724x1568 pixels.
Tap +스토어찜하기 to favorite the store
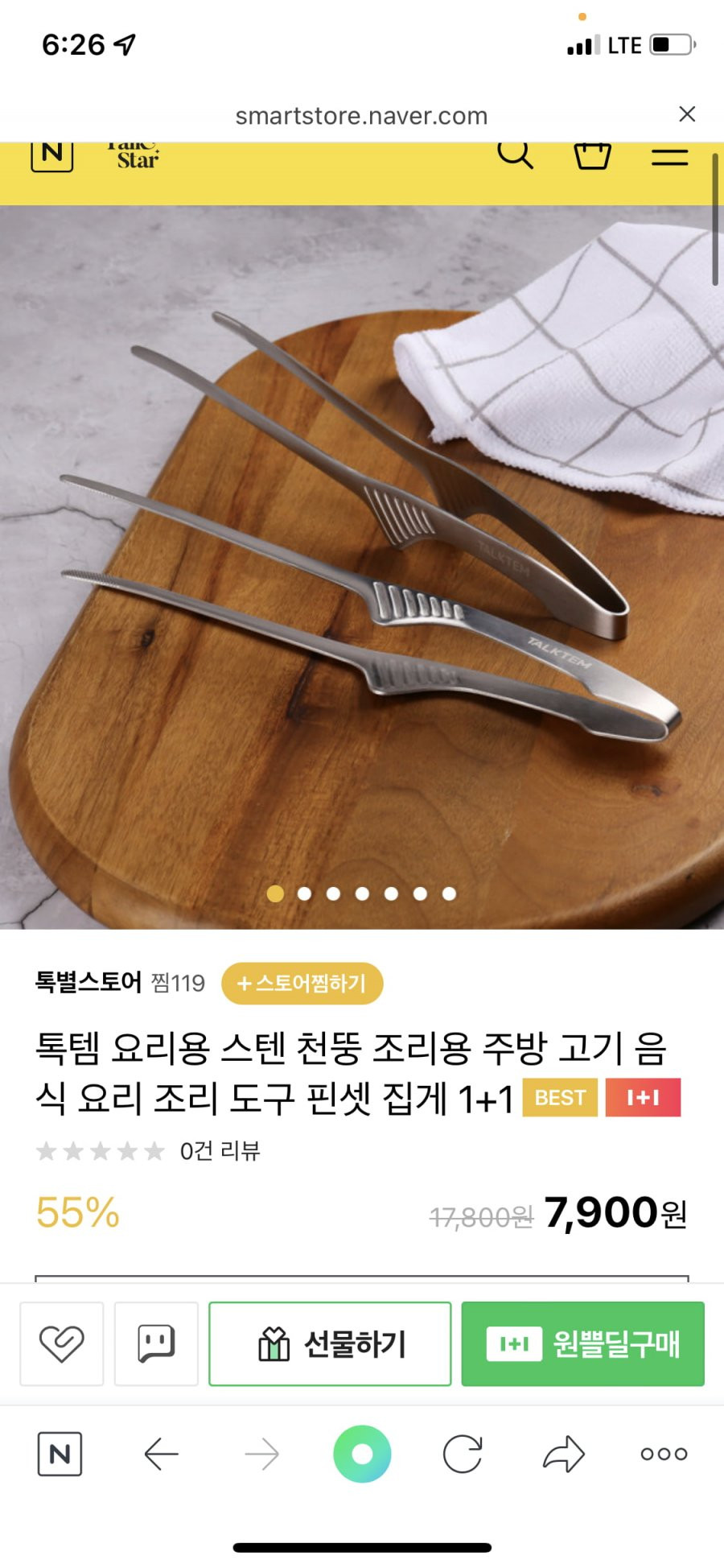(302, 983)
